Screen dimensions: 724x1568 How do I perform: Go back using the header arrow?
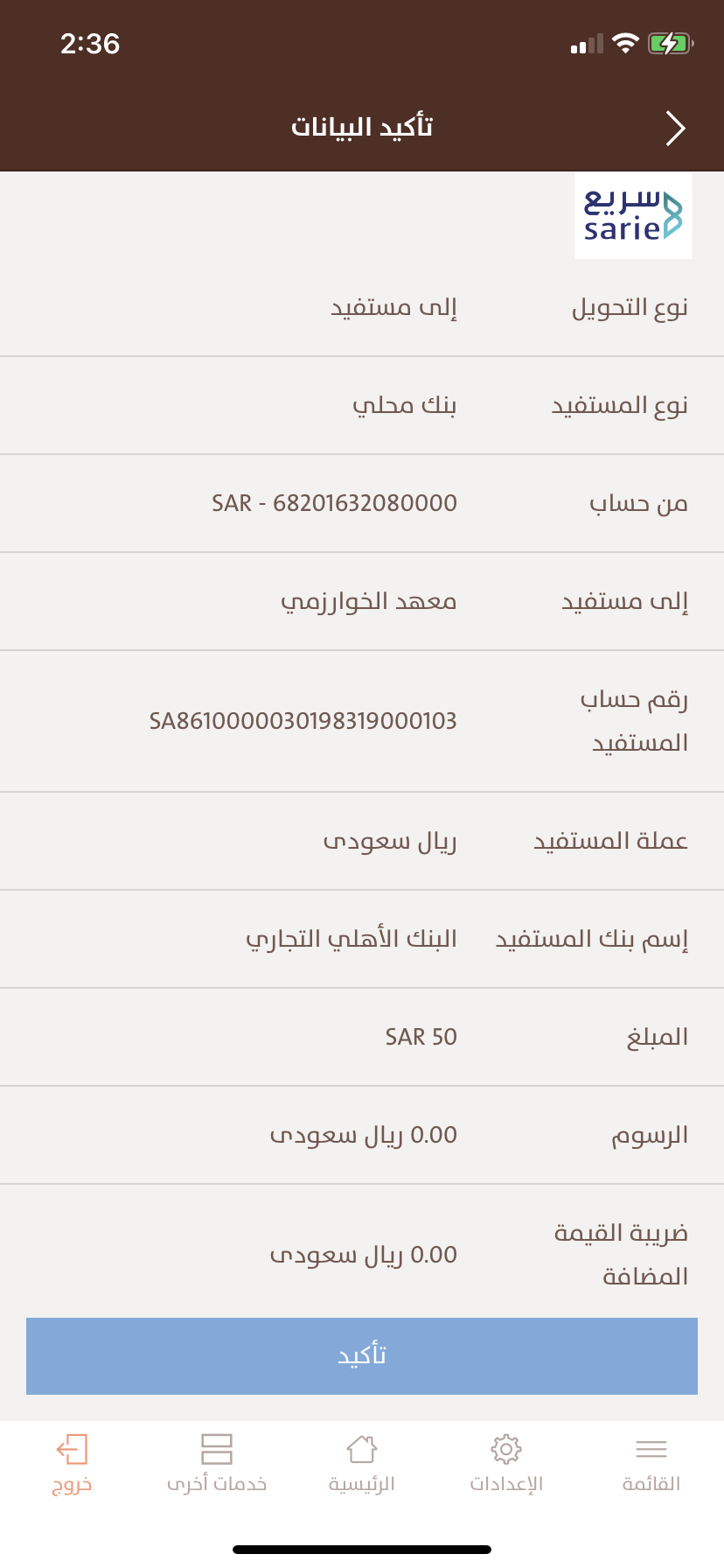[x=675, y=129]
